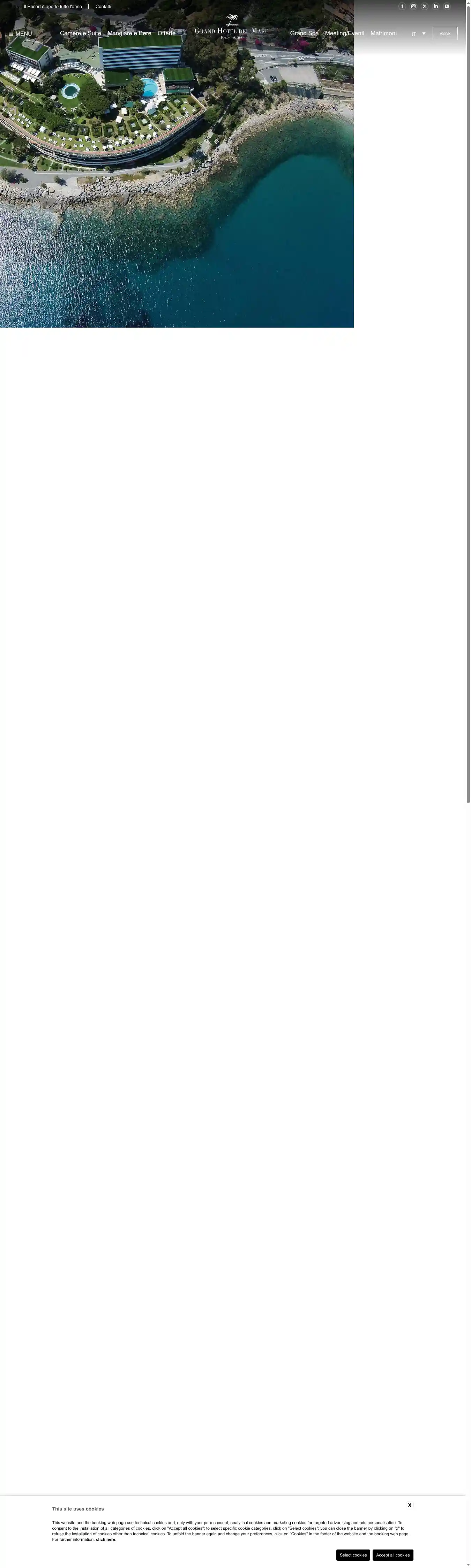Follow the "click here" cookie information link
471x1568 pixels.
[x=105, y=1539]
